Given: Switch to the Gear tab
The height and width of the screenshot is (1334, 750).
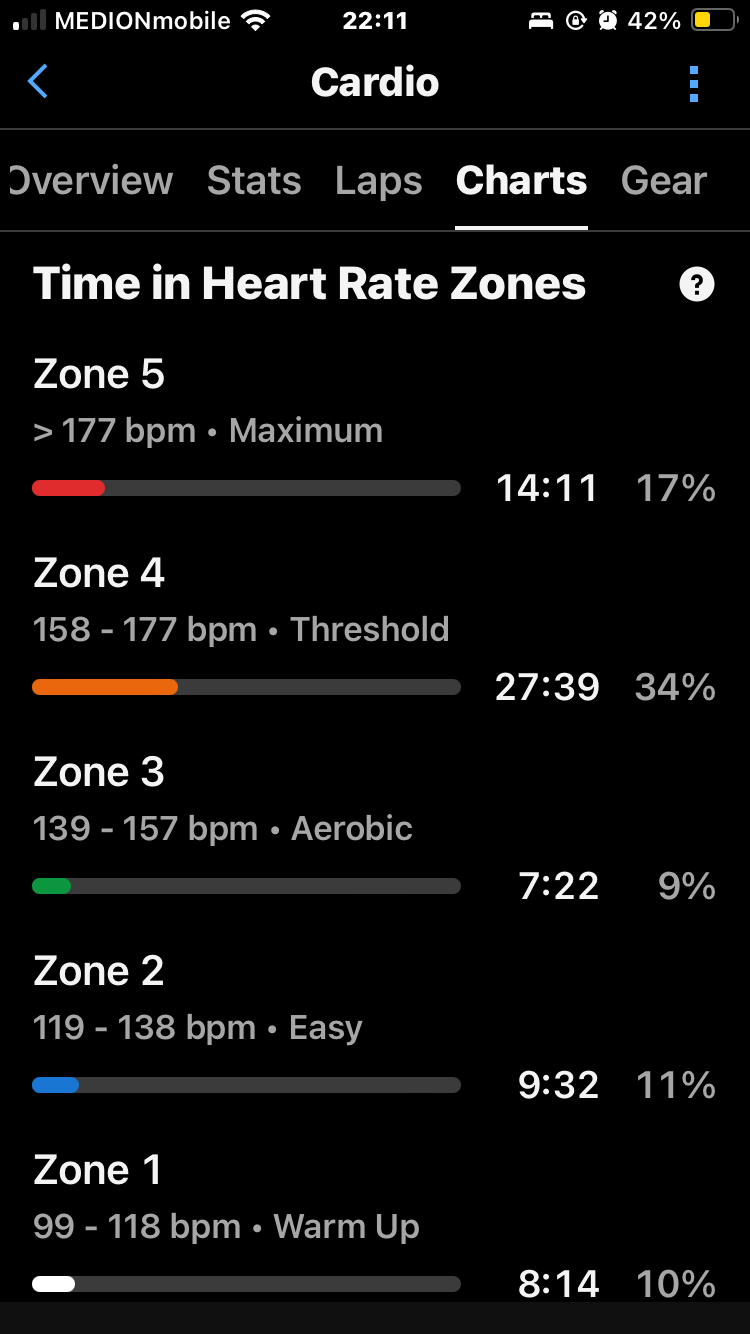Looking at the screenshot, I should tap(664, 181).
